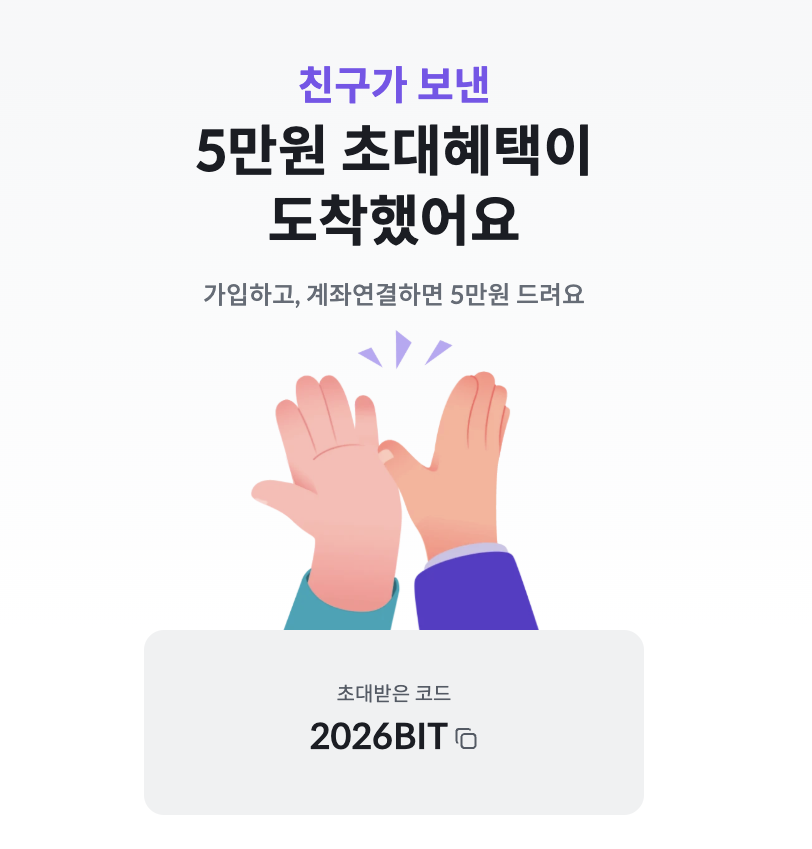This screenshot has width=812, height=849.
Task: Copy the invite code 2026BIT
Action: tap(466, 739)
